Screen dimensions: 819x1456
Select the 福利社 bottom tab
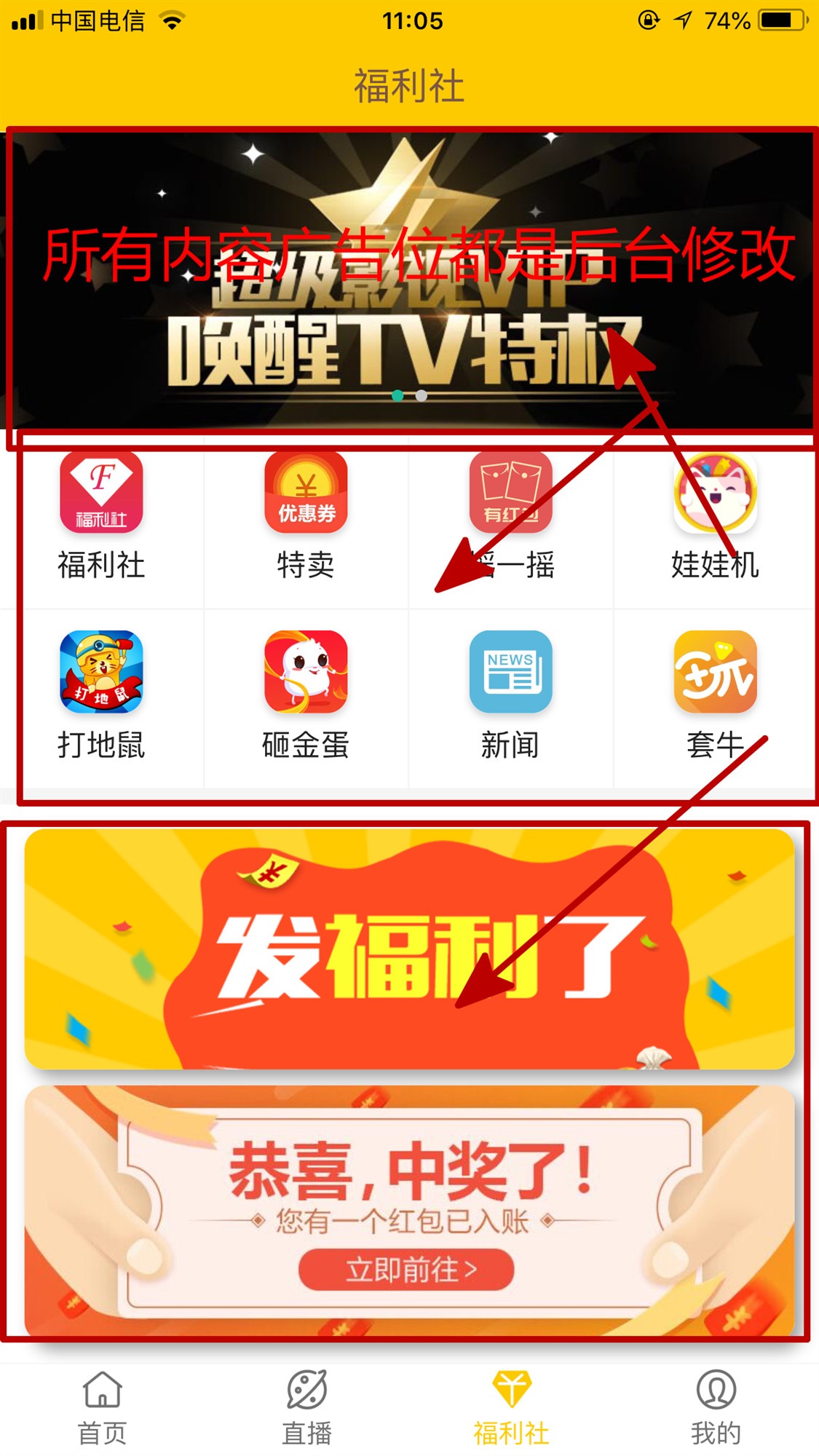pyautogui.click(x=511, y=1408)
